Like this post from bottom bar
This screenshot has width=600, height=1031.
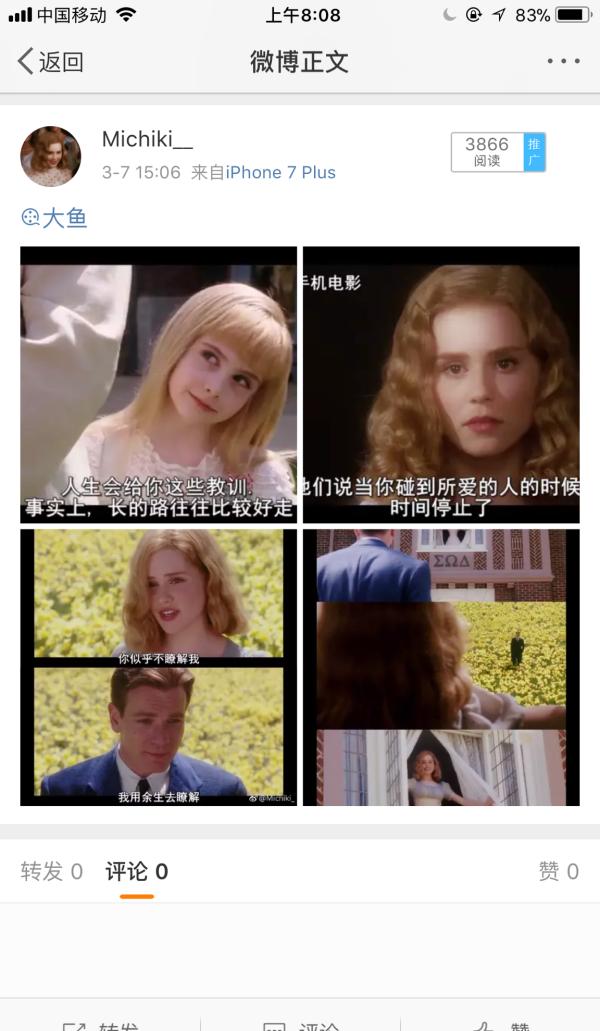(x=500, y=1022)
